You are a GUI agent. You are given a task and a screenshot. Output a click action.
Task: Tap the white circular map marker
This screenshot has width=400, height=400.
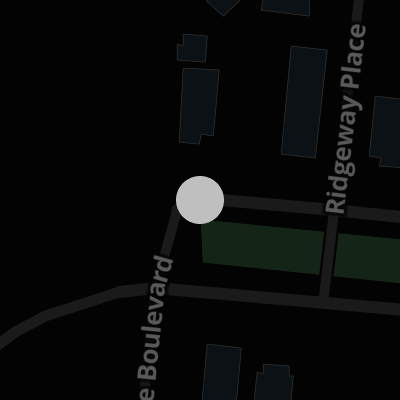point(200,200)
